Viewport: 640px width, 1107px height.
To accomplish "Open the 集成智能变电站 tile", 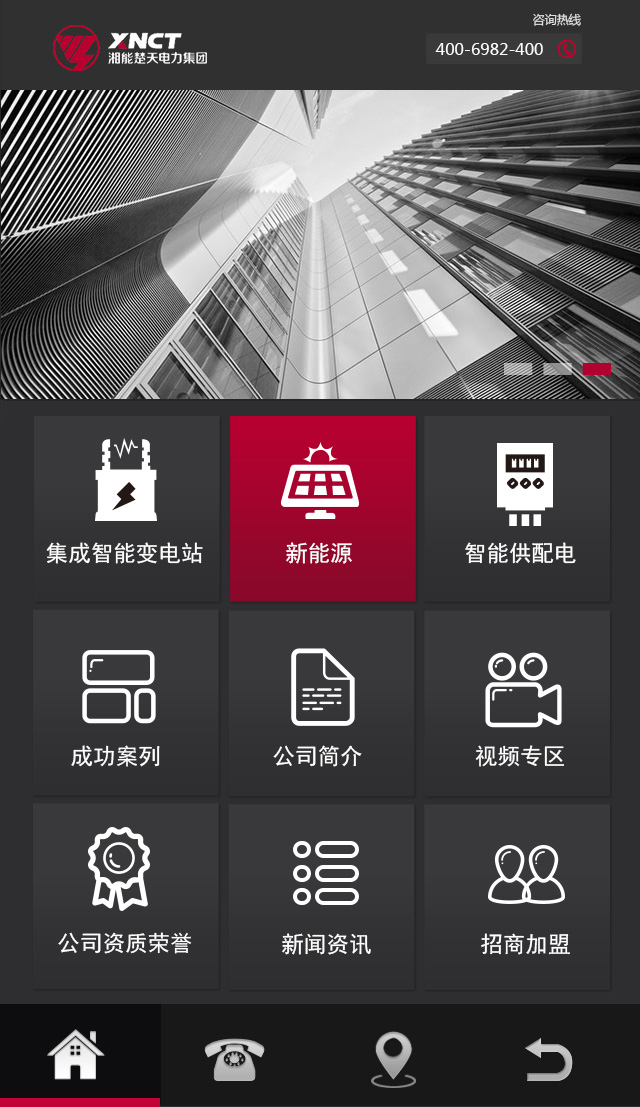I will [x=126, y=508].
